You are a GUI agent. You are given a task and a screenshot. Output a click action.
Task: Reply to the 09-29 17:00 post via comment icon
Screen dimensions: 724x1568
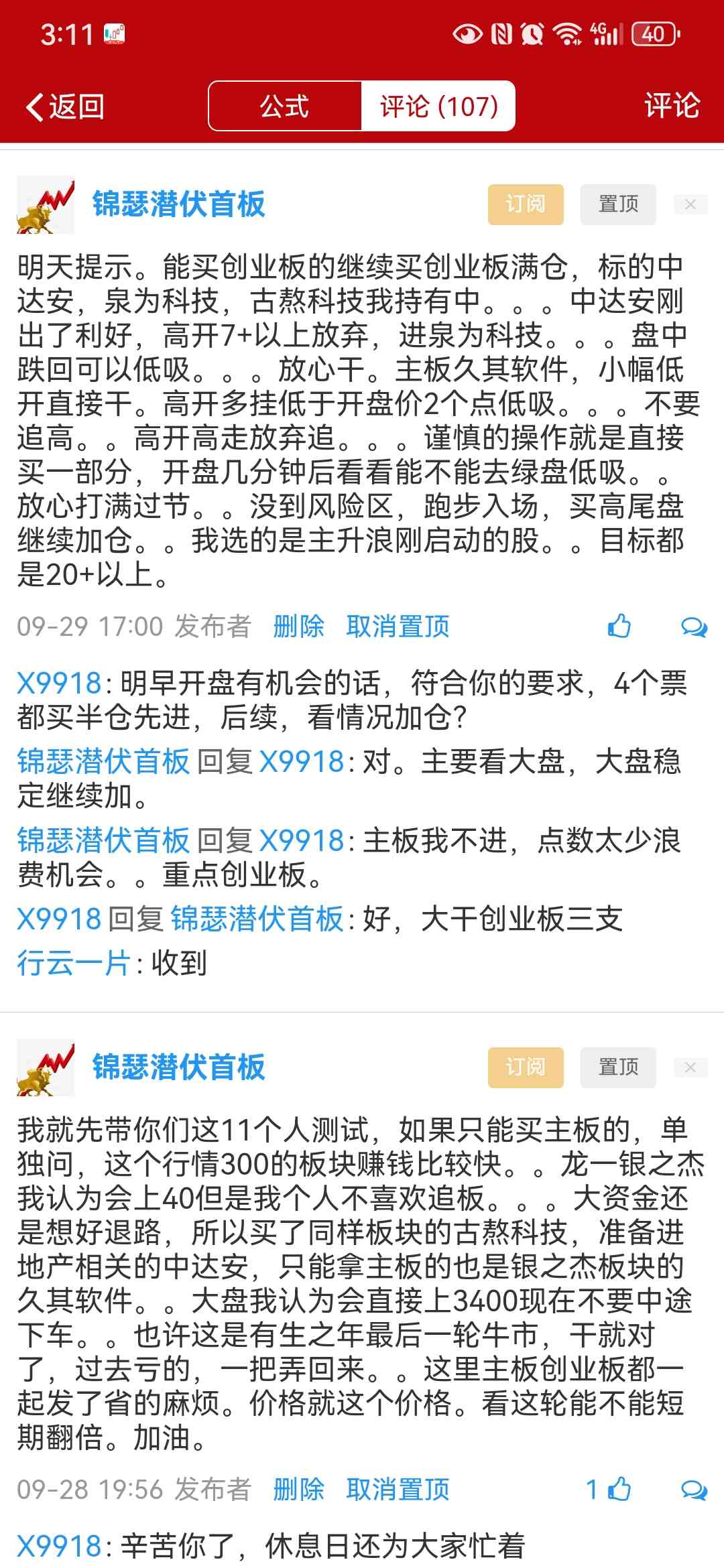coord(694,627)
